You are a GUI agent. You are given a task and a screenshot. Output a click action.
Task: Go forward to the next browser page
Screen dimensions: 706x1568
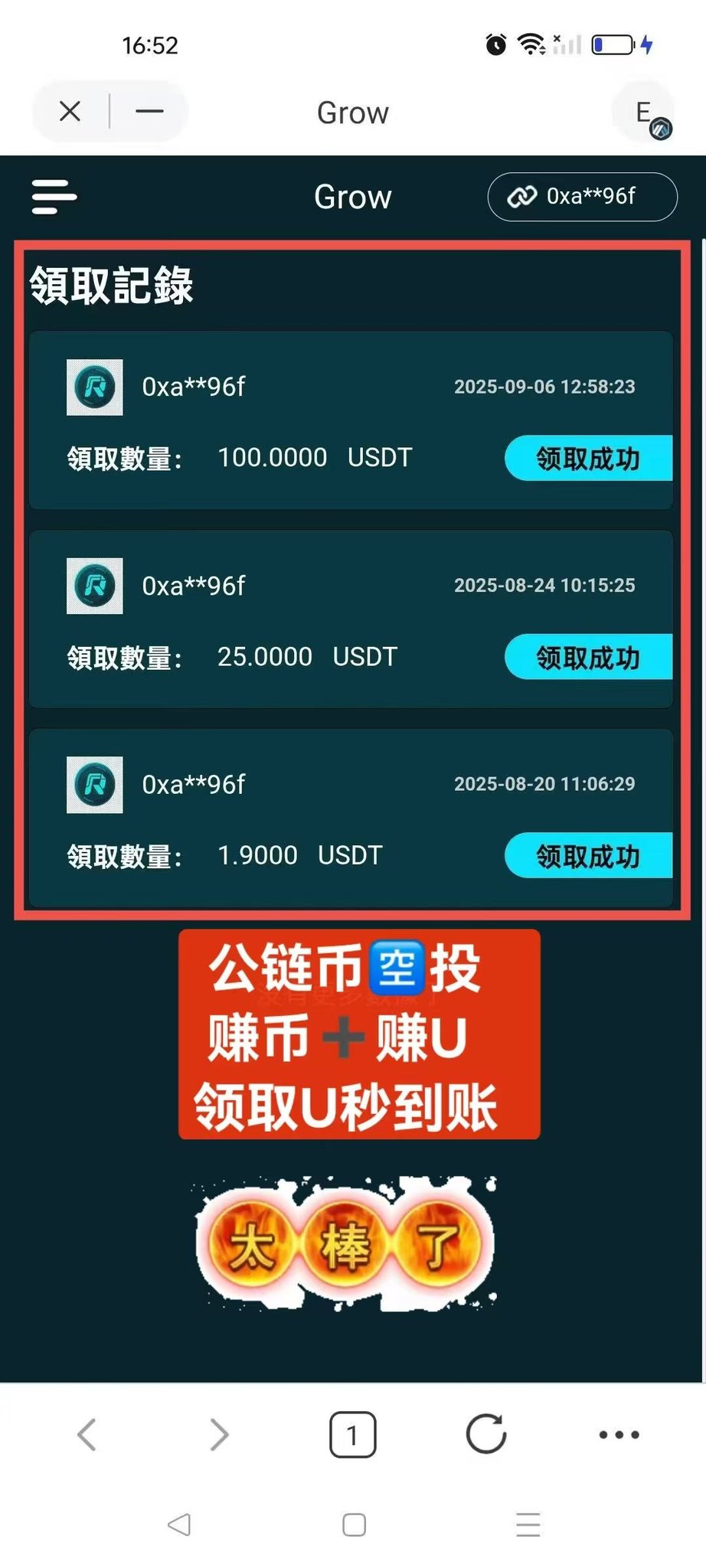(219, 1434)
